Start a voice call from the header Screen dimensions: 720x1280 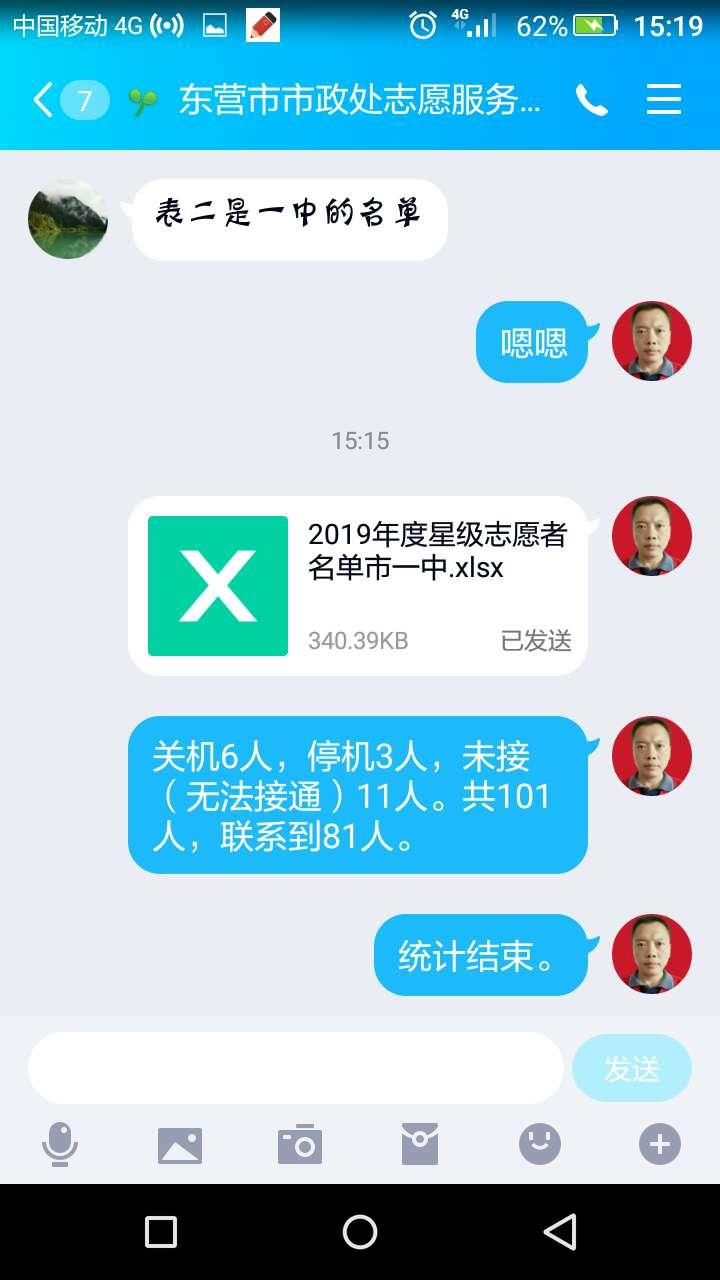click(592, 100)
